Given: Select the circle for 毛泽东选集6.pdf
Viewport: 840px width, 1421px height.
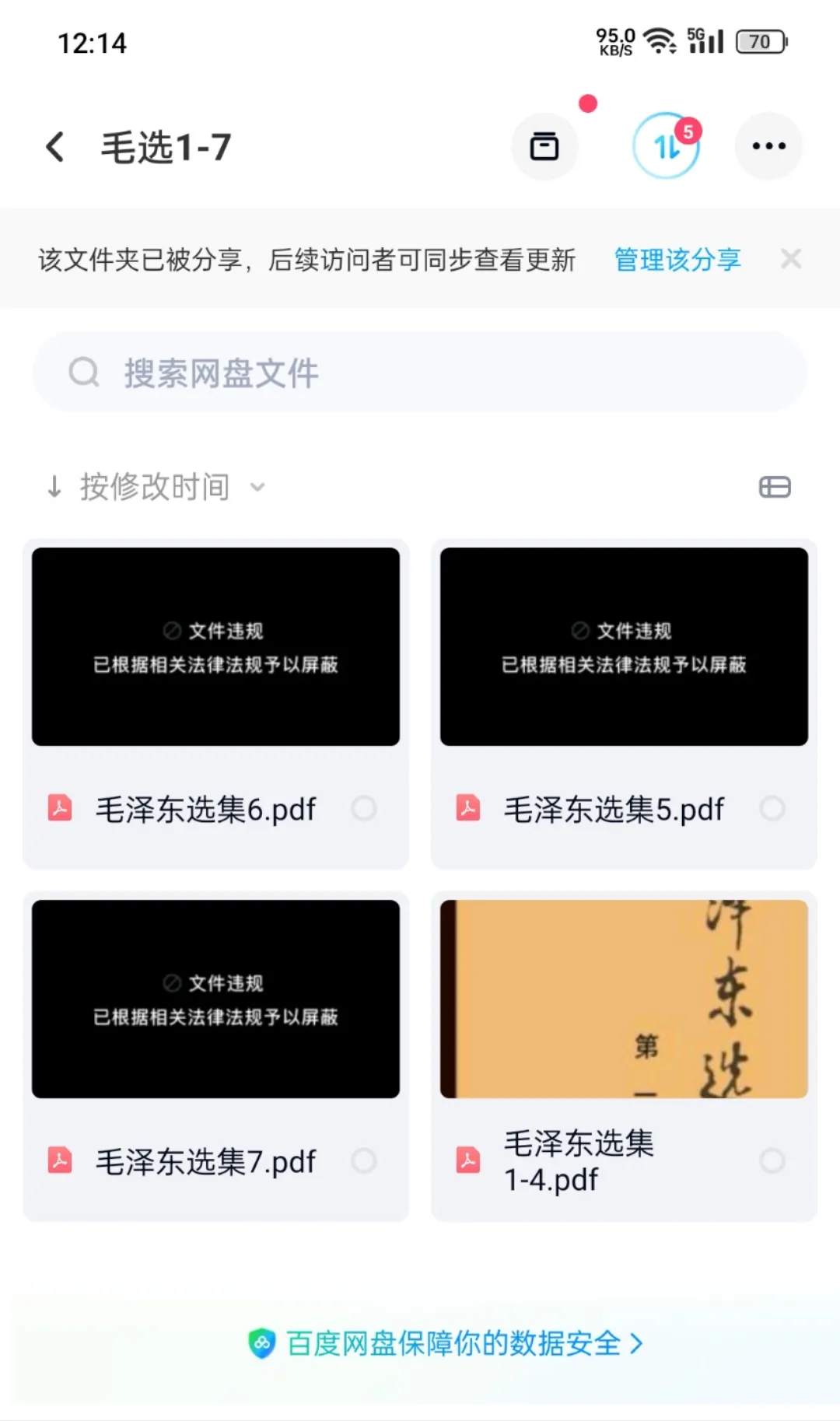Looking at the screenshot, I should tap(364, 809).
